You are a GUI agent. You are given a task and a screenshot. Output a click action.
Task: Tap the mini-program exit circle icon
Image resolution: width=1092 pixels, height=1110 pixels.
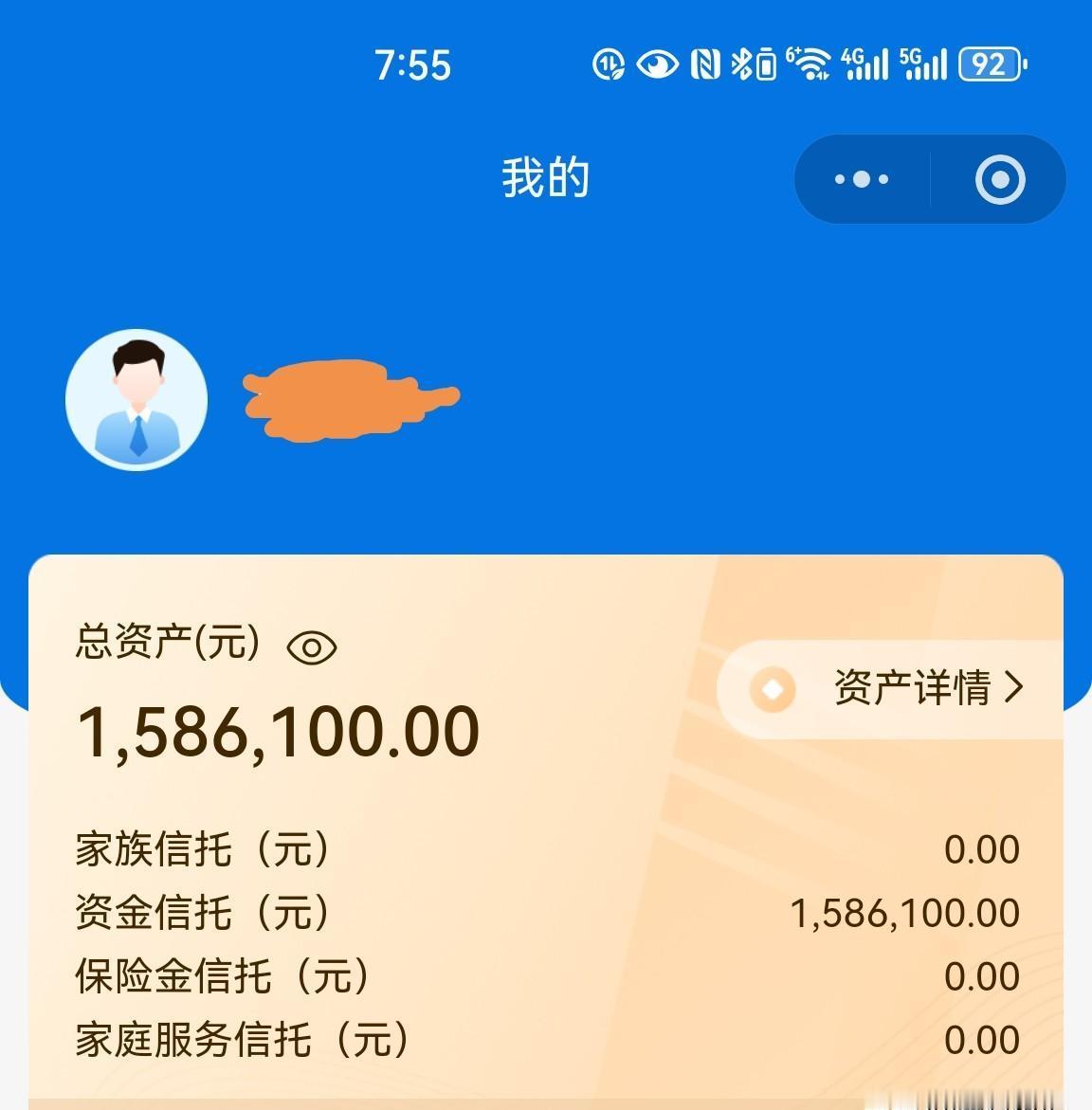1000,179
